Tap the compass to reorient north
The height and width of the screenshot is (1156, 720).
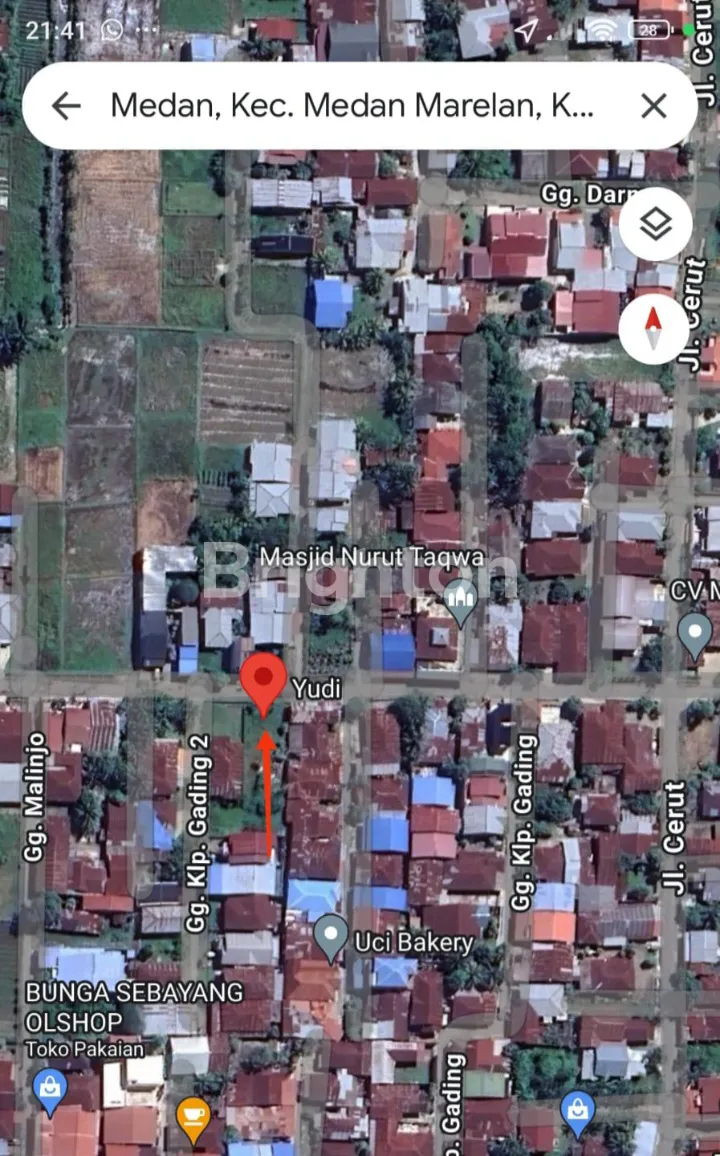[653, 328]
